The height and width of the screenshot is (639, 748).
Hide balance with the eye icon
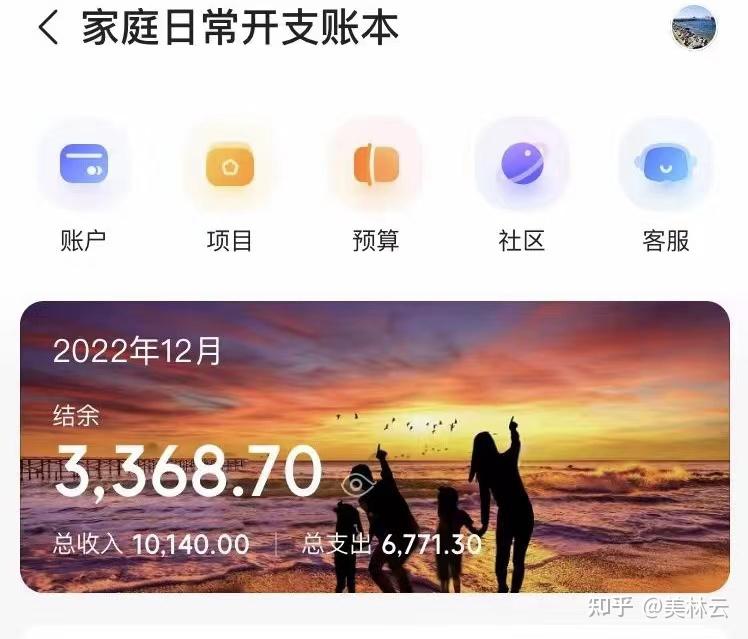355,486
